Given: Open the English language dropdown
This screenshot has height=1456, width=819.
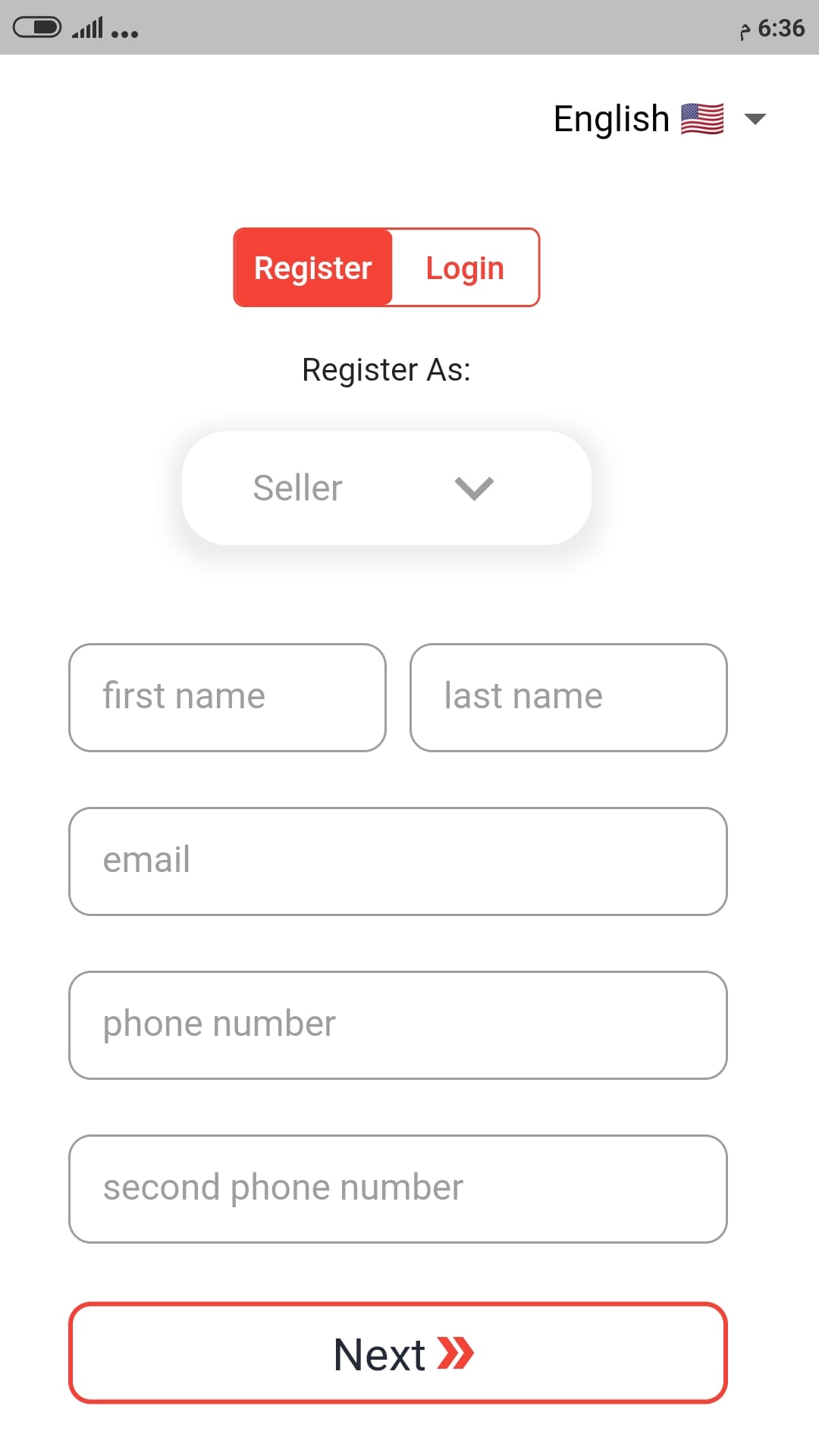Looking at the screenshot, I should (658, 119).
